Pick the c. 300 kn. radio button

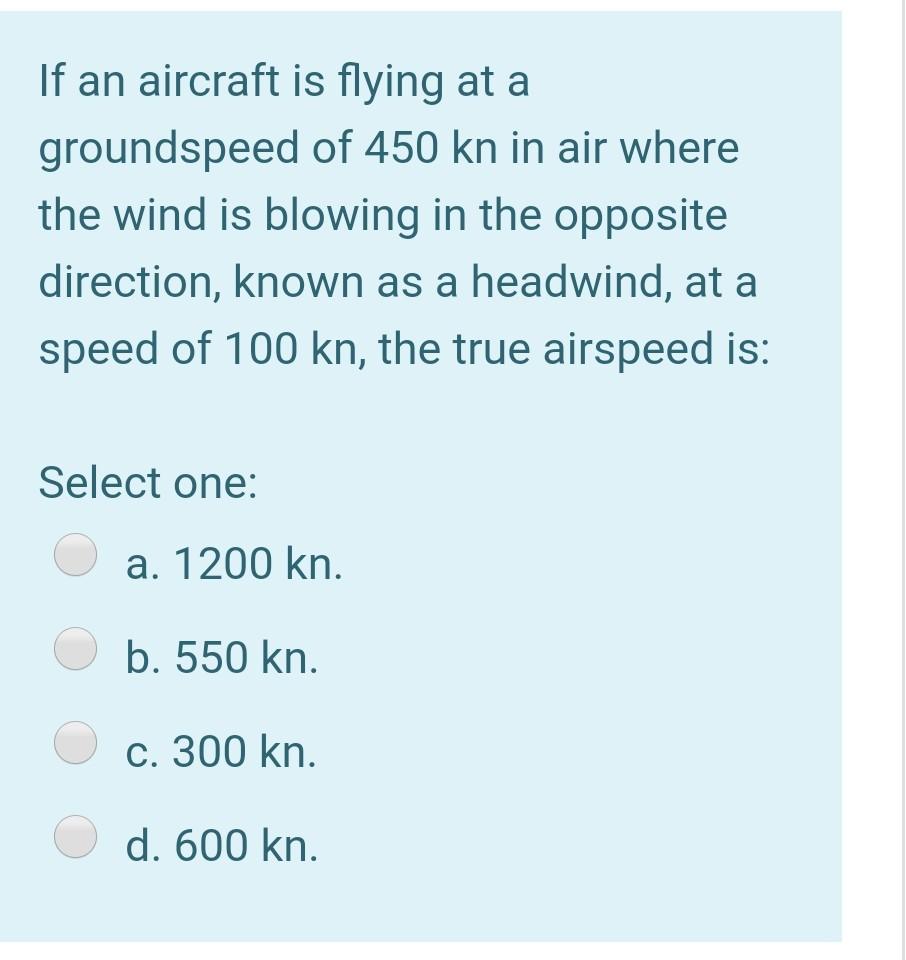click(x=76, y=743)
